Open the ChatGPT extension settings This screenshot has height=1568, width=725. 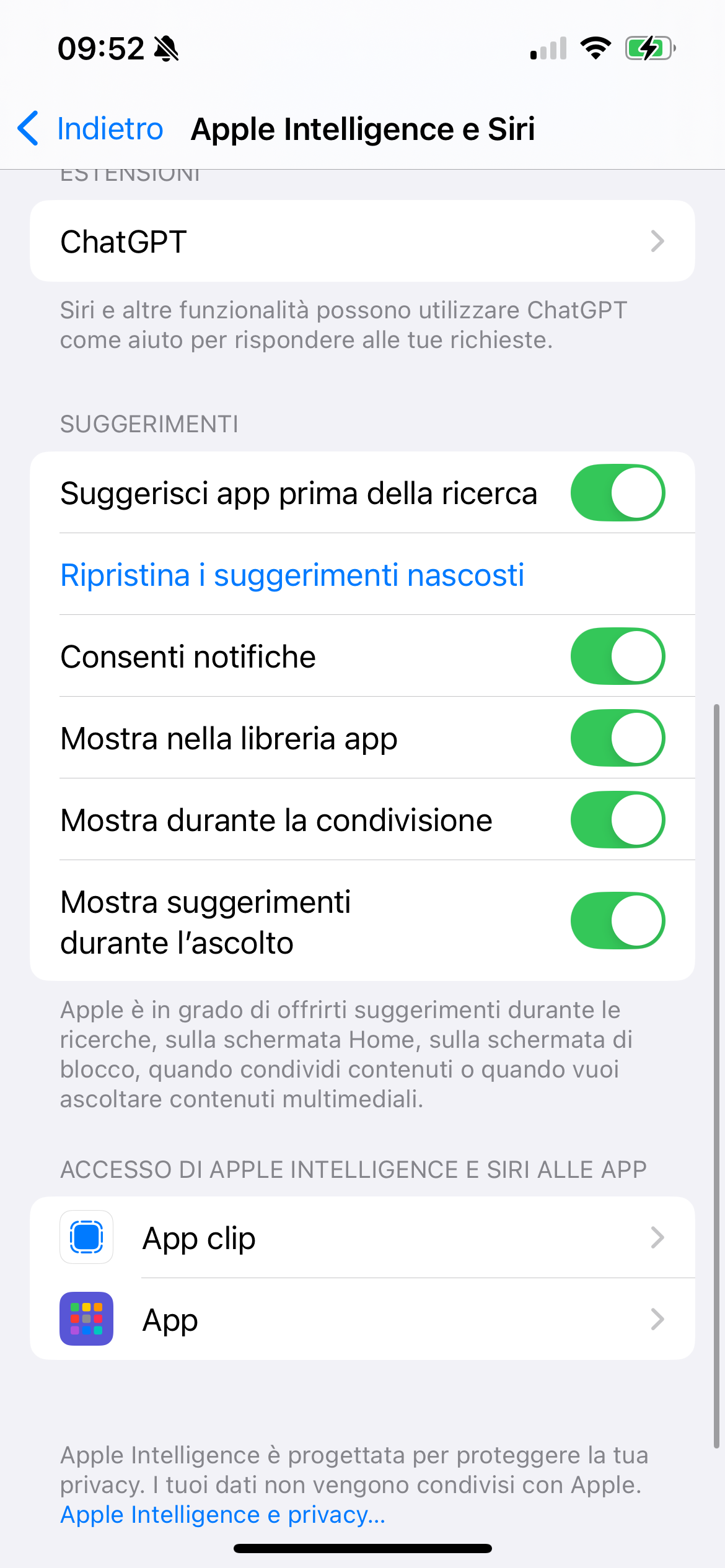pos(362,241)
